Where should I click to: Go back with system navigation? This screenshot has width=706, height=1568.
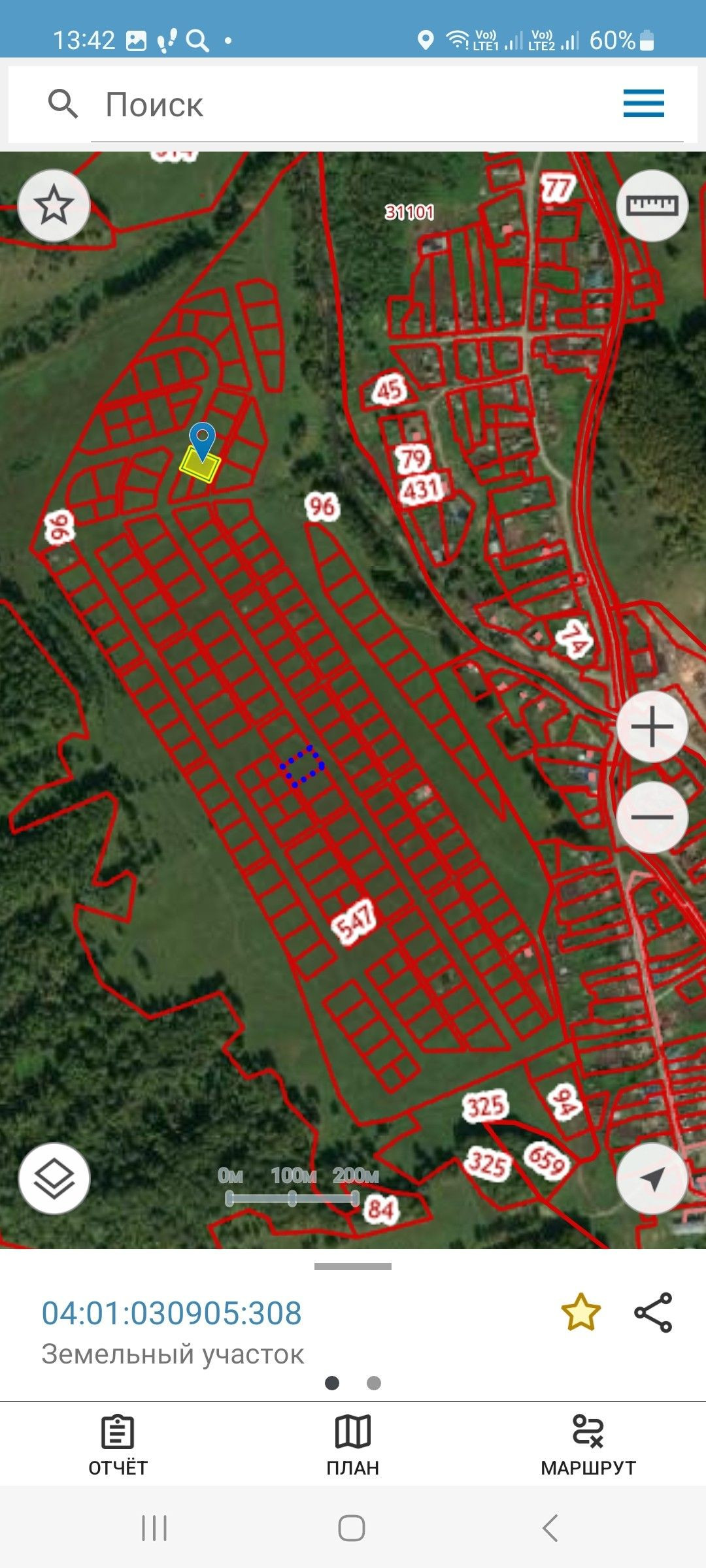tap(550, 1528)
